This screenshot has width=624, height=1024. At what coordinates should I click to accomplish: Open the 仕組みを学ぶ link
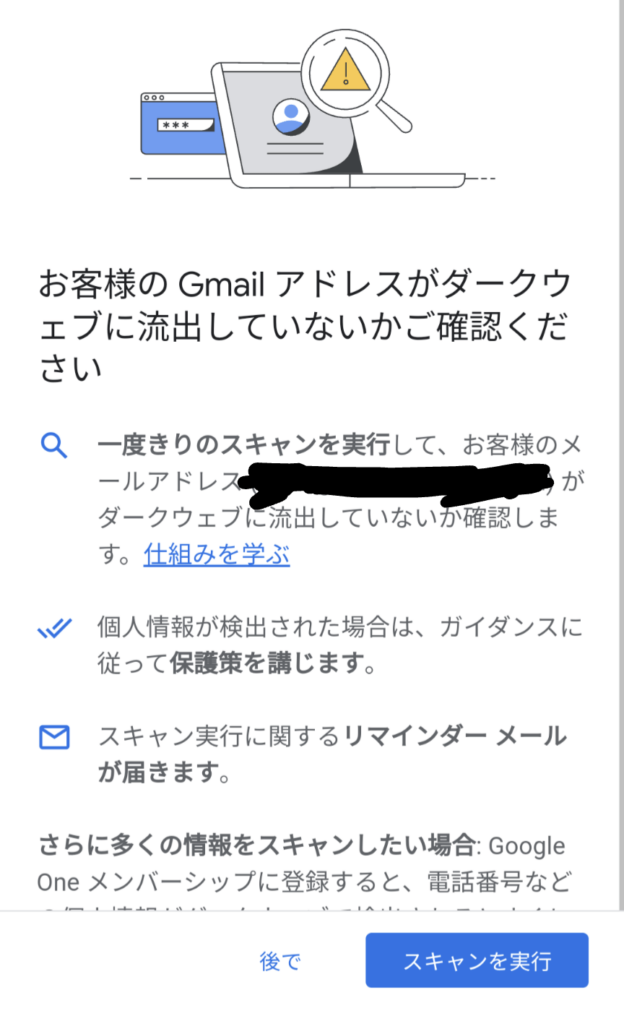(x=216, y=554)
